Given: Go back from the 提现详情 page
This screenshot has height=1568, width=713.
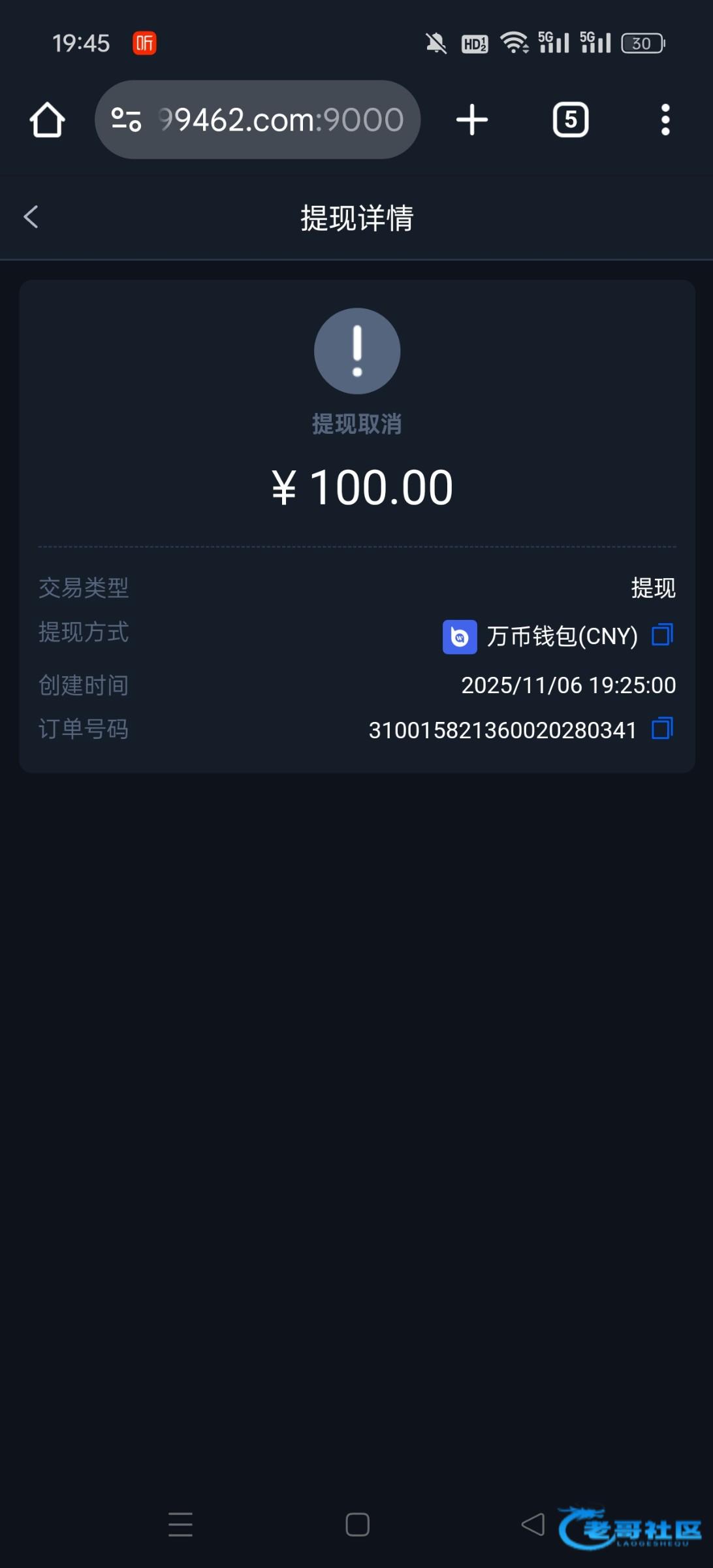Looking at the screenshot, I should point(31,217).
